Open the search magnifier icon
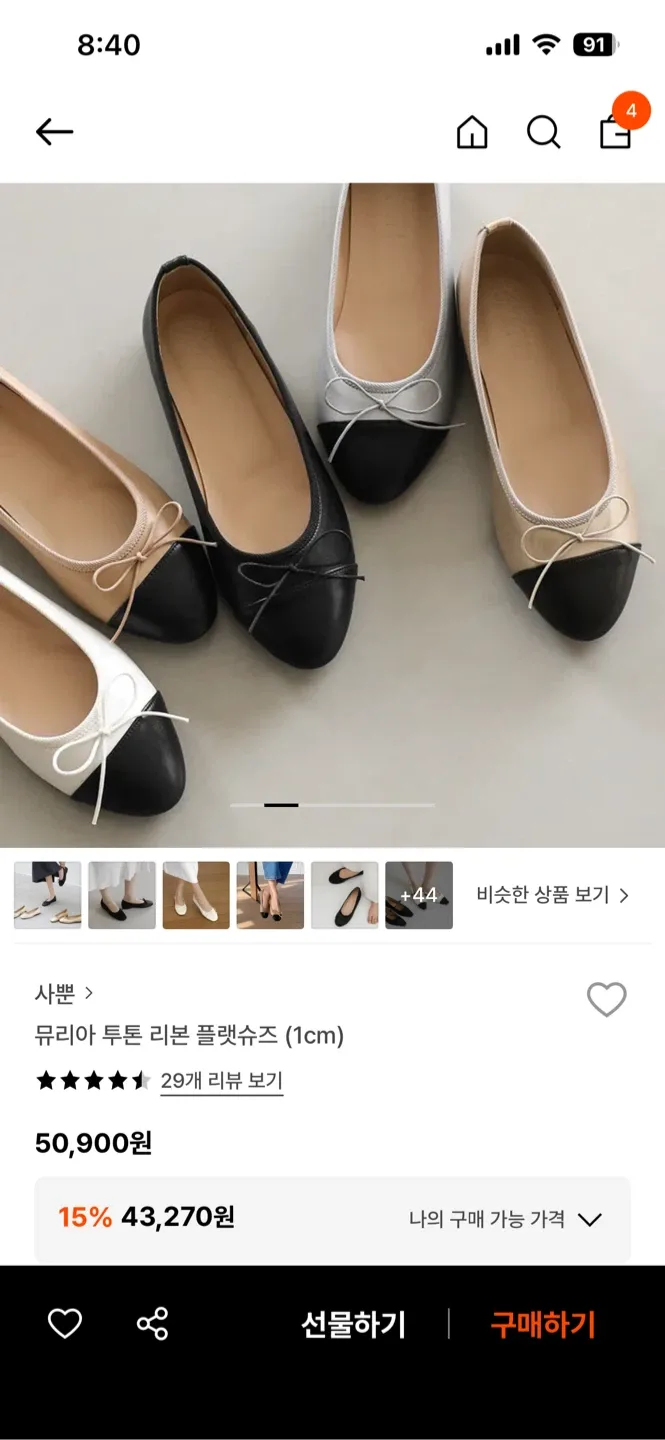Image resolution: width=665 pixels, height=1440 pixels. (x=543, y=132)
